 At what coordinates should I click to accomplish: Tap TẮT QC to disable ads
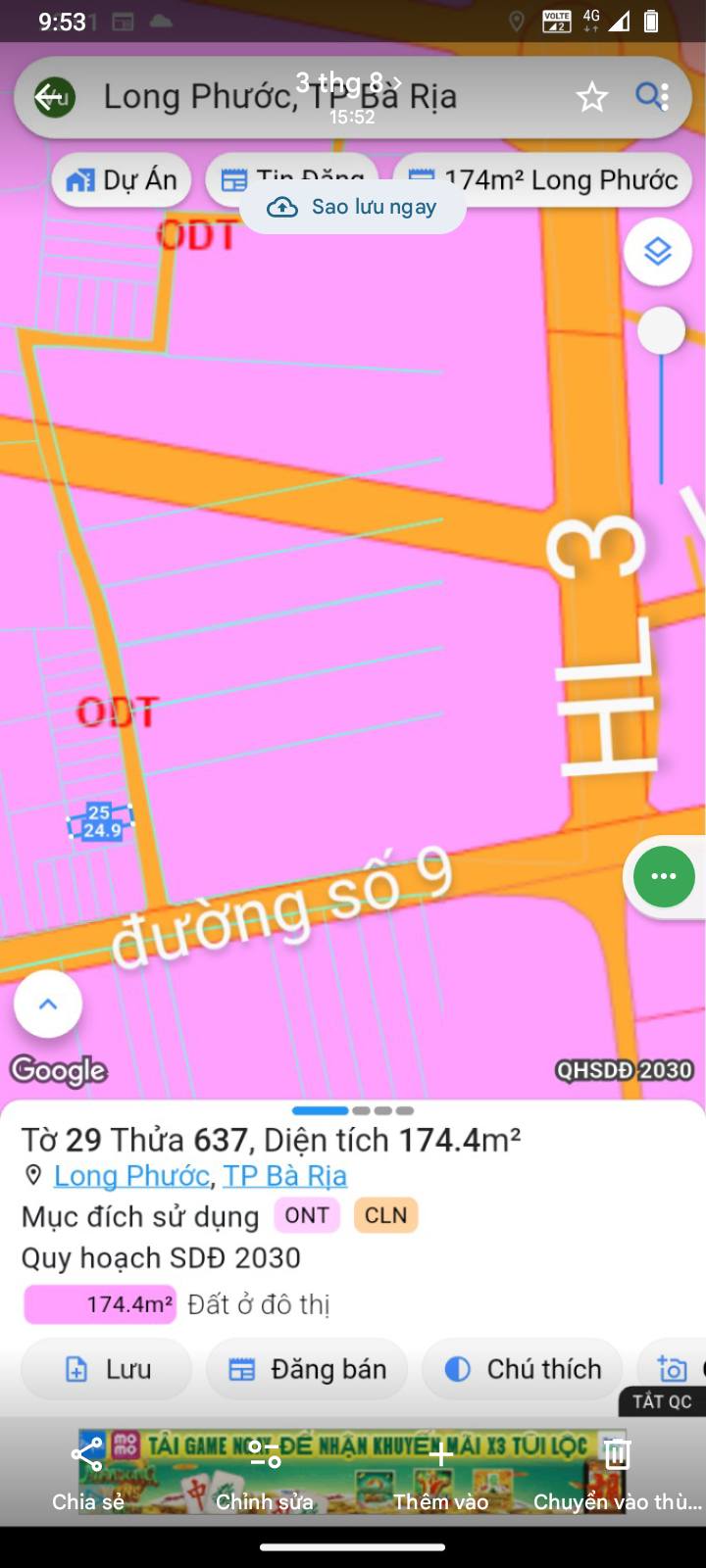(662, 1401)
